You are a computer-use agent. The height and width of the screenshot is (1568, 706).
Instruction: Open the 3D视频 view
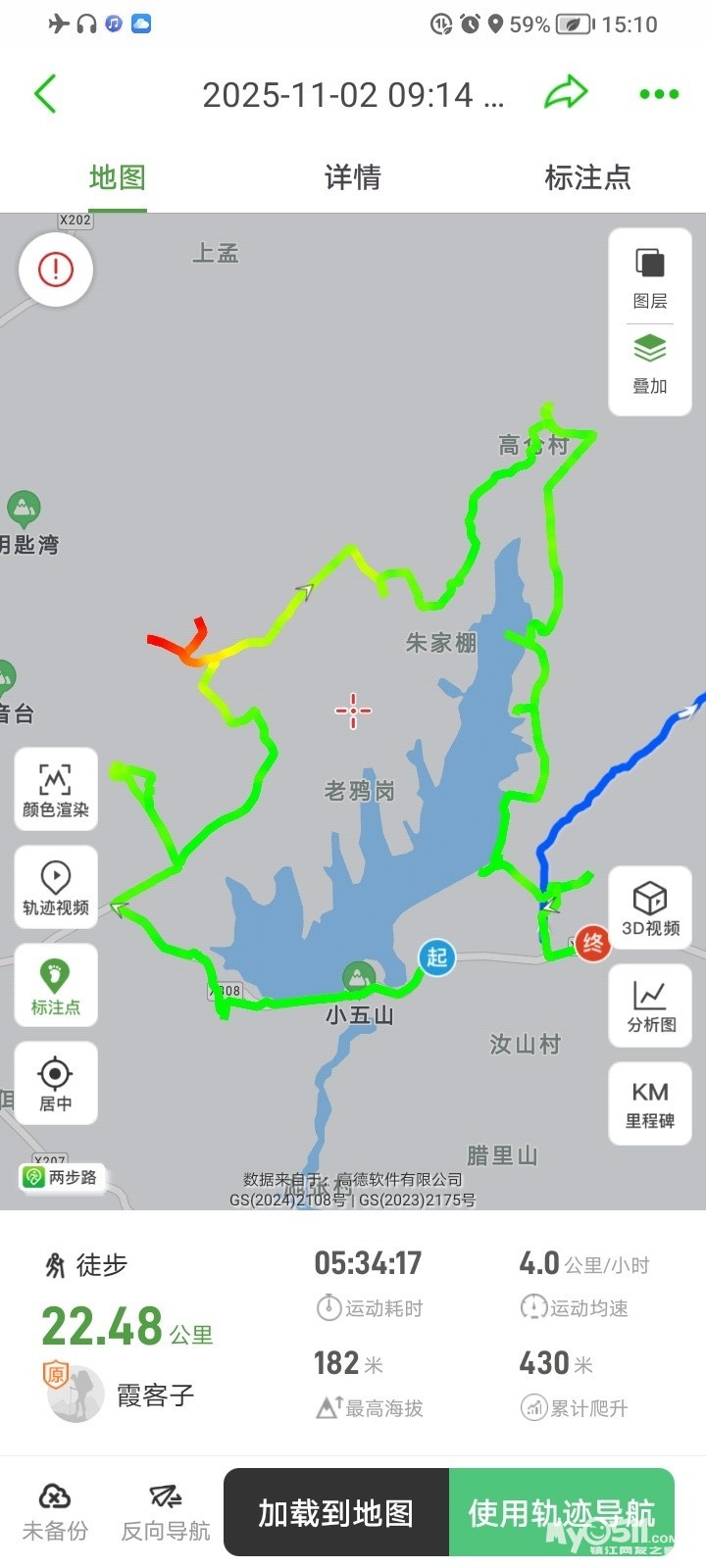(x=650, y=908)
